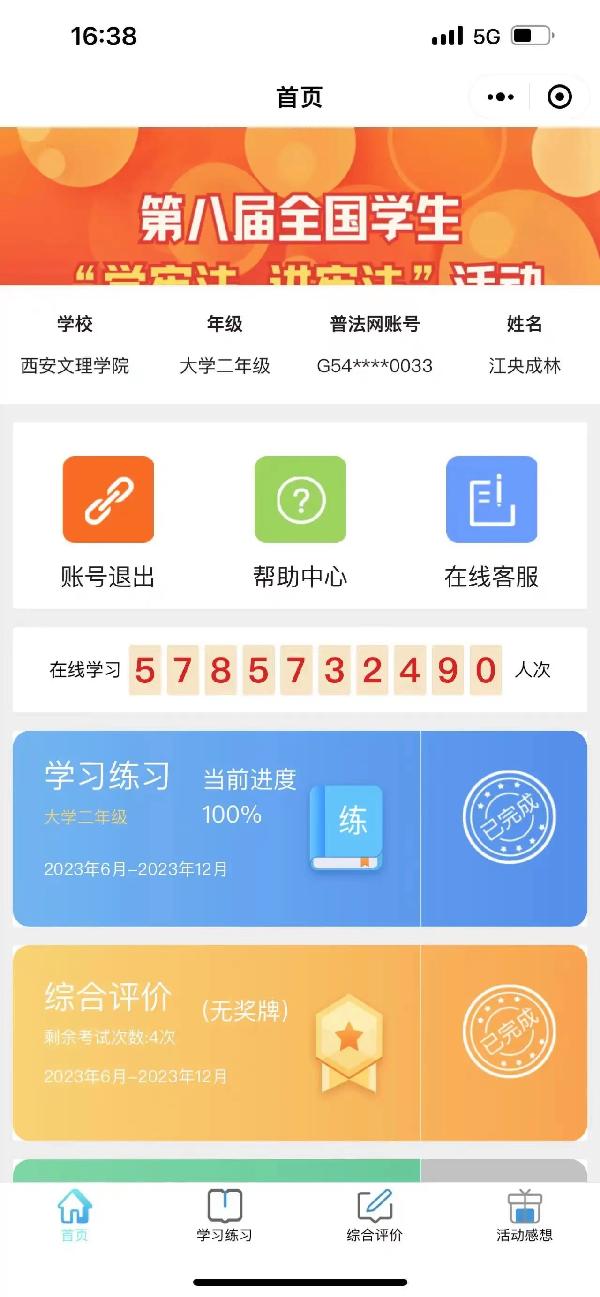The height and width of the screenshot is (1297, 600).
Task: Switch to the 学习练习 bottom tab
Action: [224, 1214]
